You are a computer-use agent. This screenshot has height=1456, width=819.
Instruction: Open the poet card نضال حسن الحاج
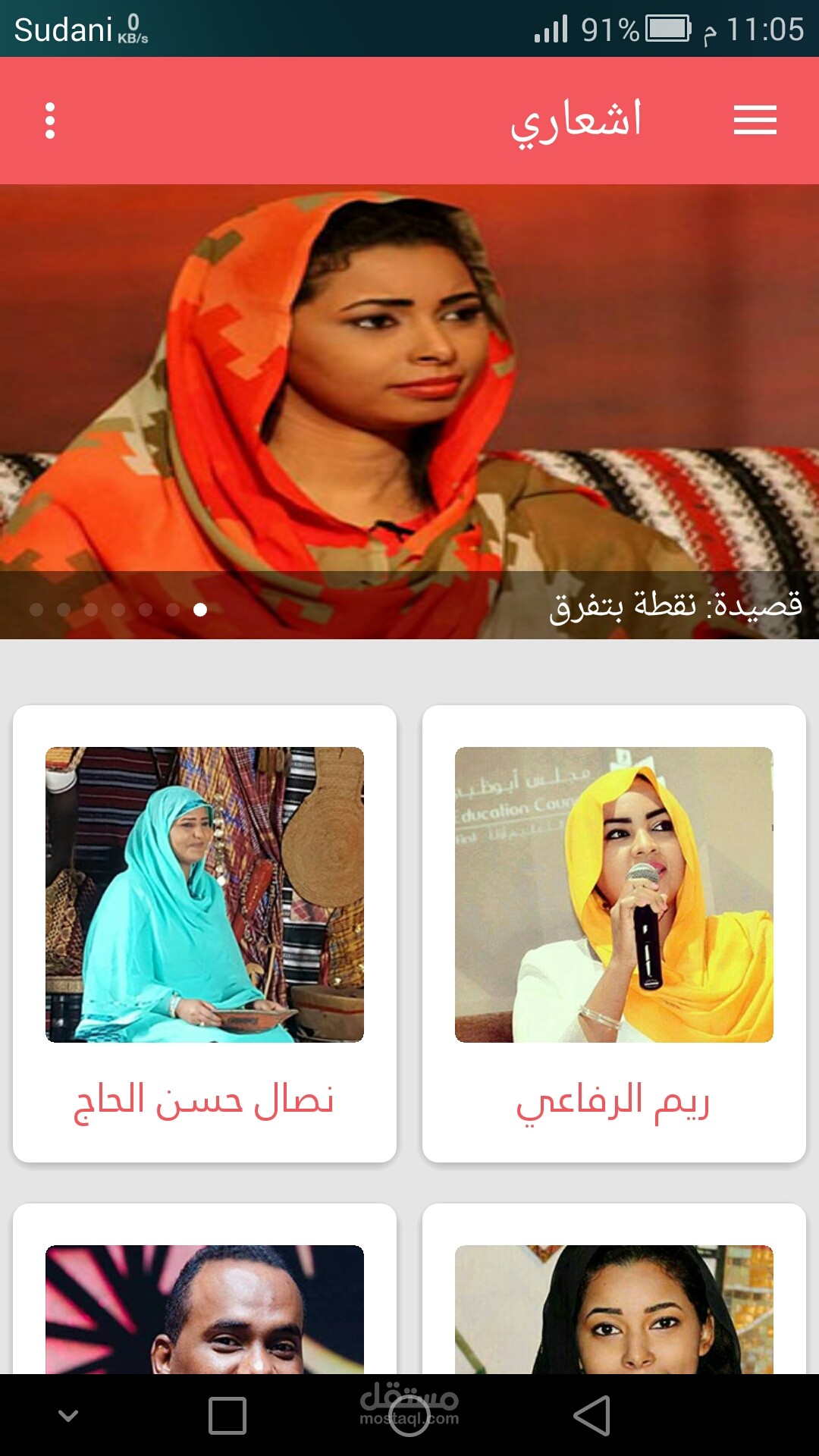(x=205, y=934)
